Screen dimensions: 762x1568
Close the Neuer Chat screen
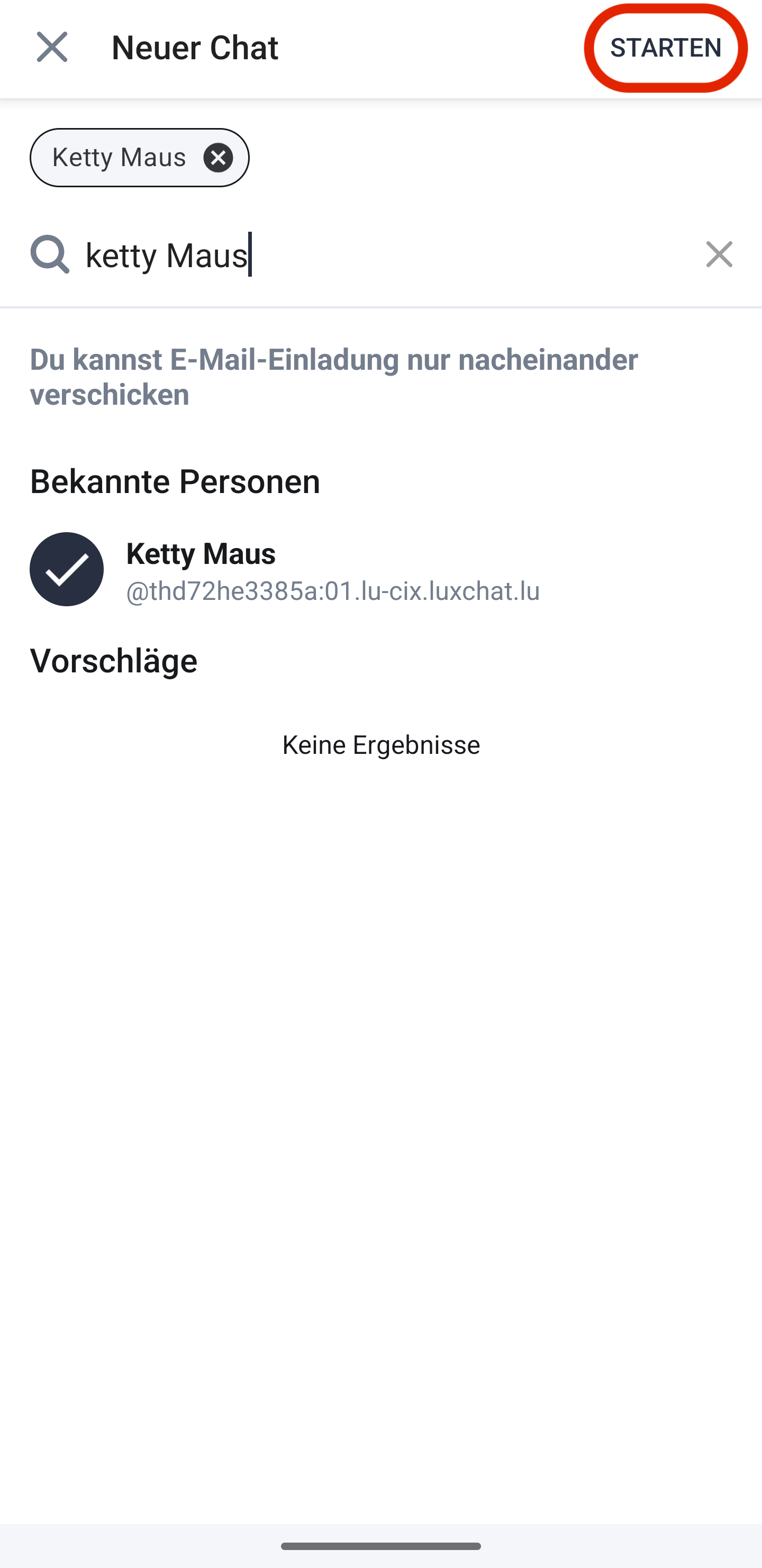[x=52, y=47]
